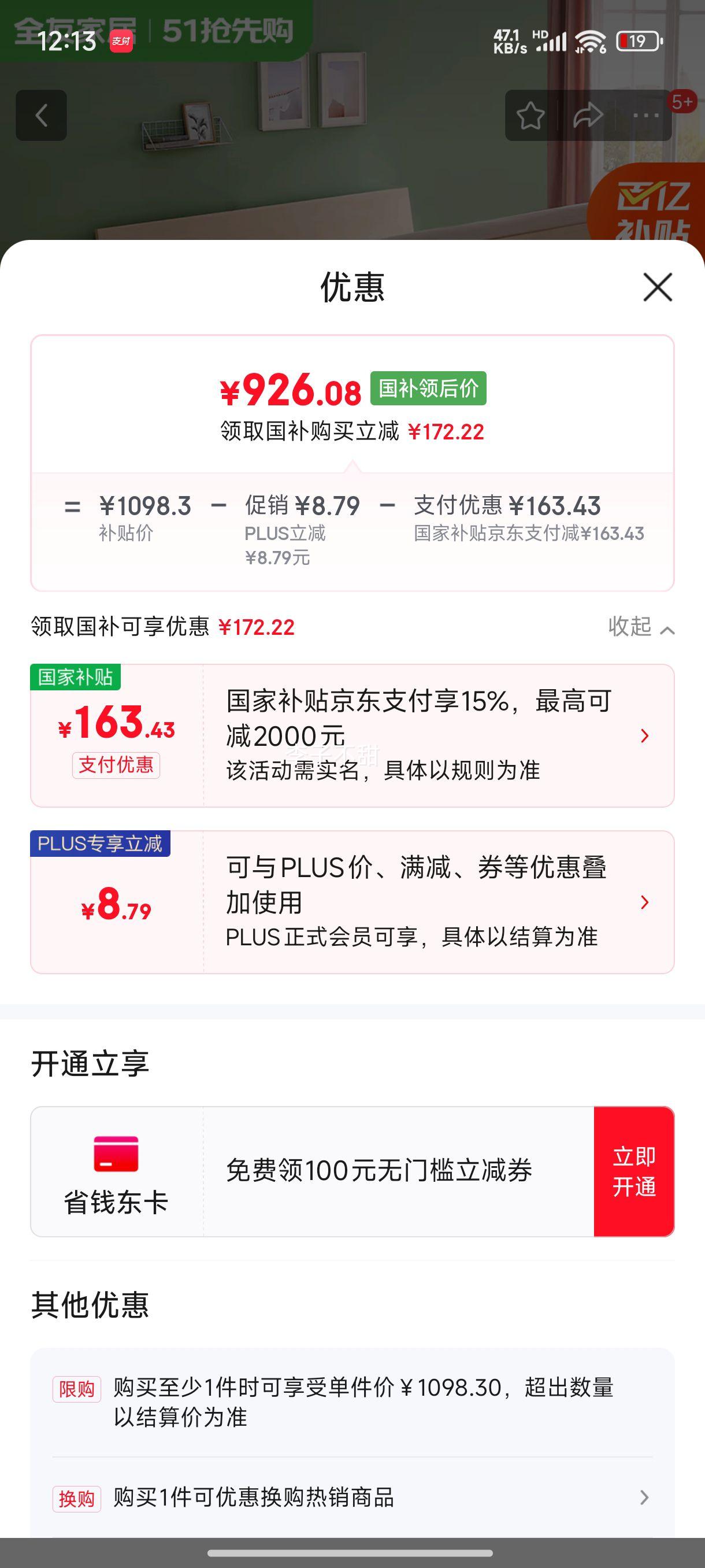Tap the back arrow on product image
Viewport: 705px width, 1568px height.
[x=42, y=115]
